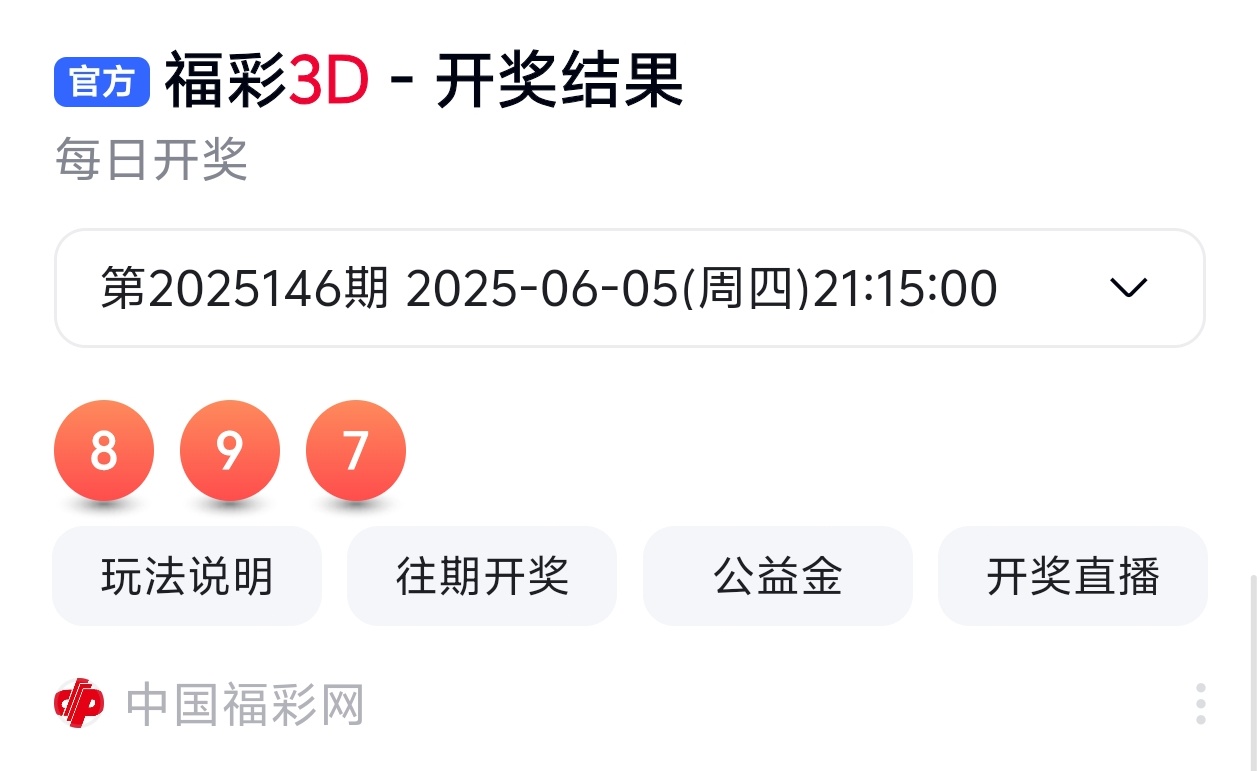Open the 公益金 page
The height and width of the screenshot is (771, 1260).
coord(777,576)
